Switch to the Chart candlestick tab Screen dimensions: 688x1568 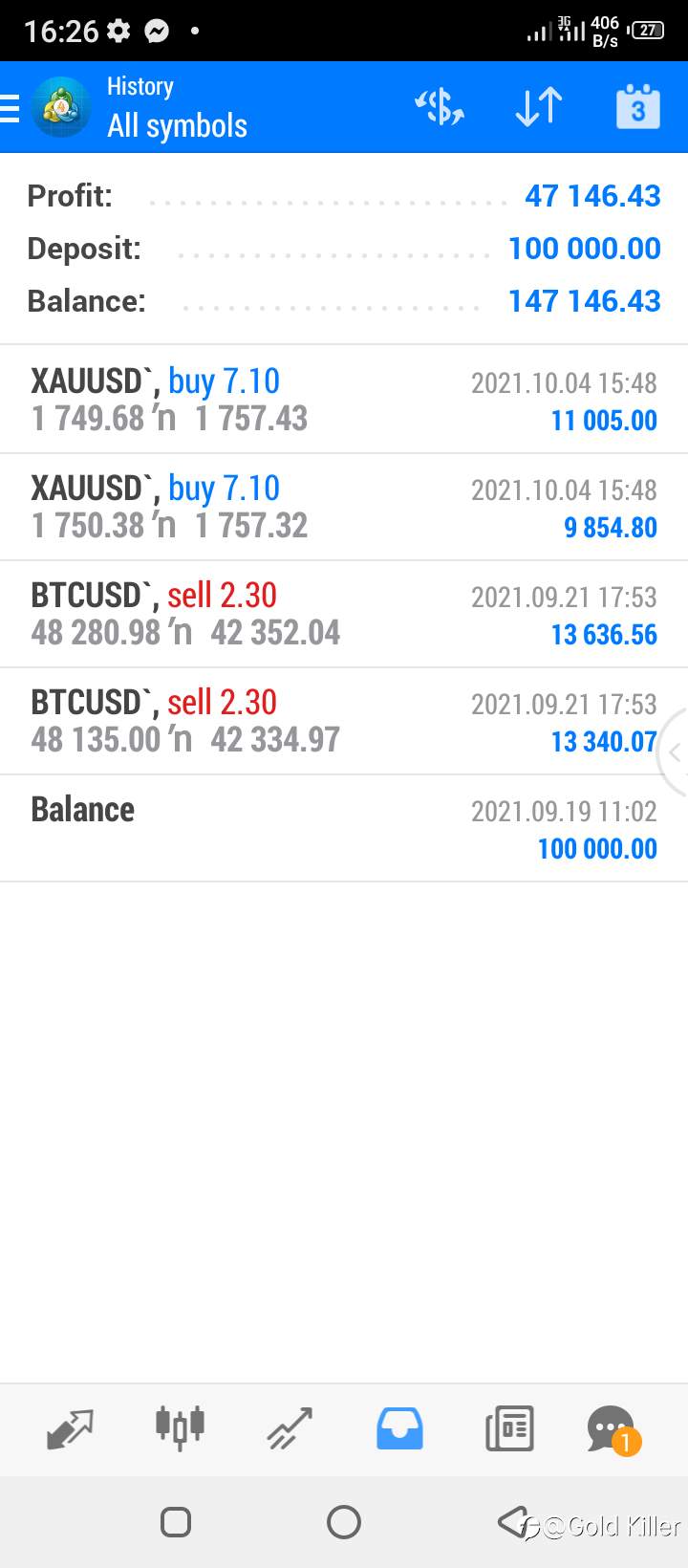click(x=180, y=1429)
